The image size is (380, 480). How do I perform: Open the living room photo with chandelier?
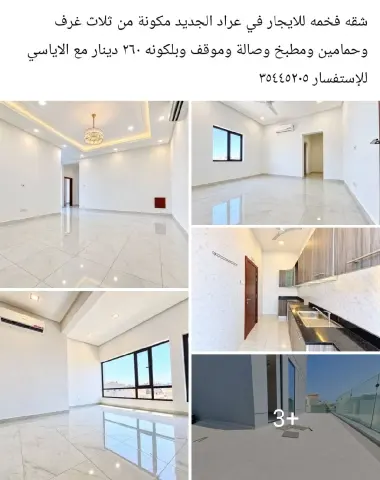click(94, 194)
